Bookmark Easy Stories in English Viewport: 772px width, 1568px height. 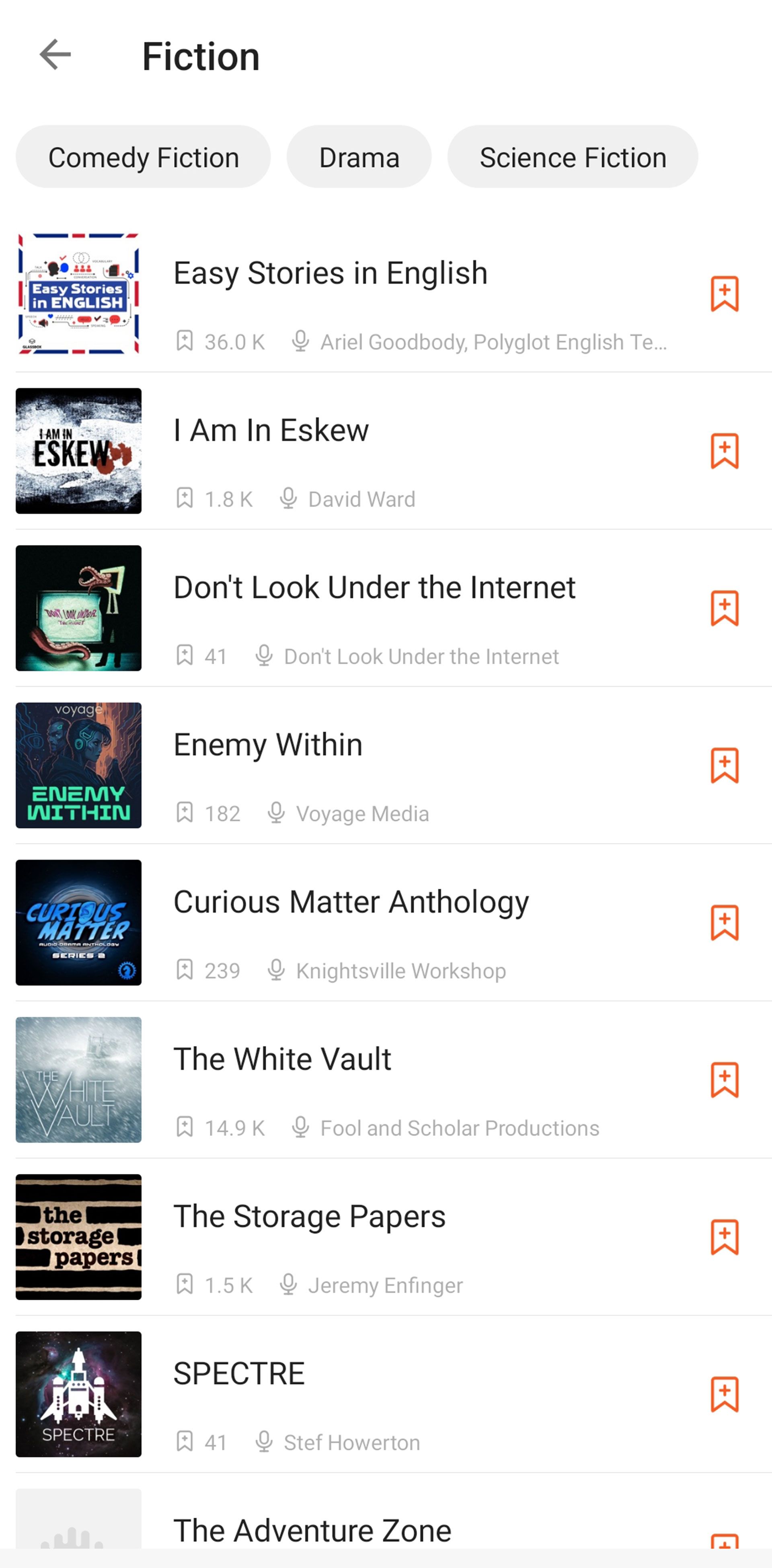click(724, 294)
